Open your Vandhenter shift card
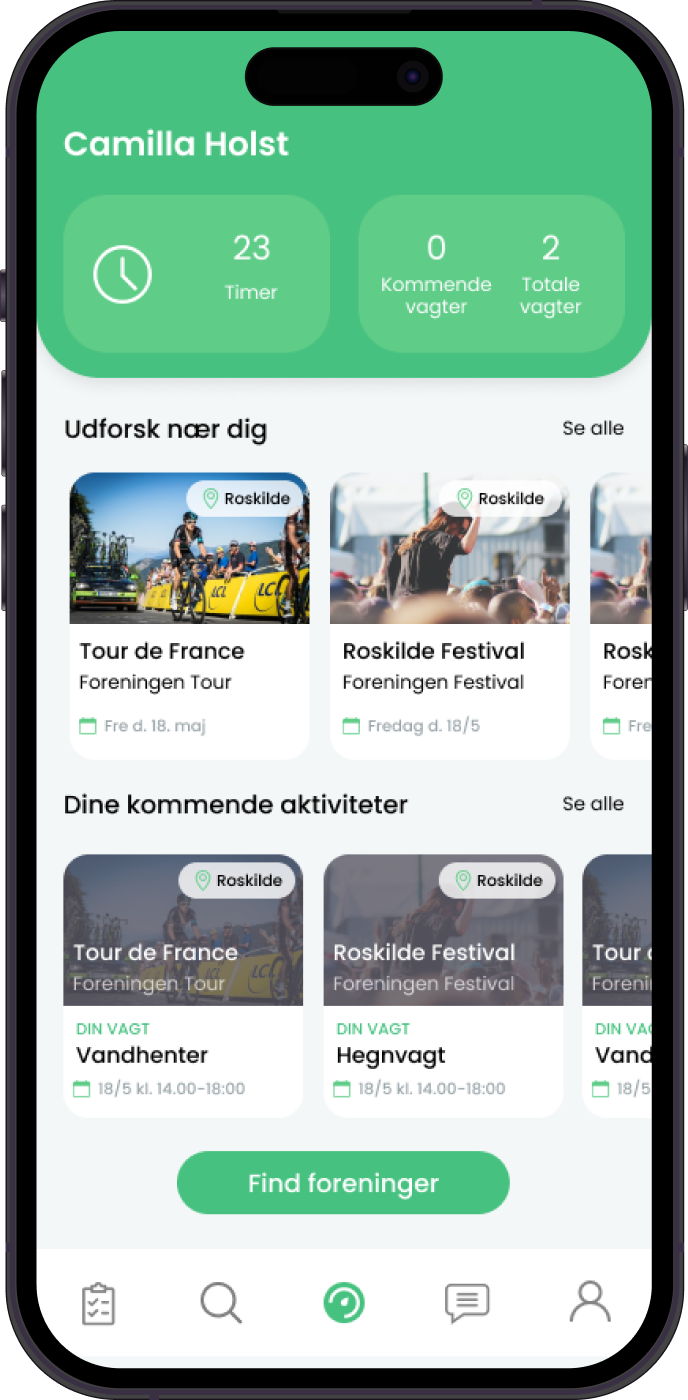The width and height of the screenshot is (688, 1400). 183,985
